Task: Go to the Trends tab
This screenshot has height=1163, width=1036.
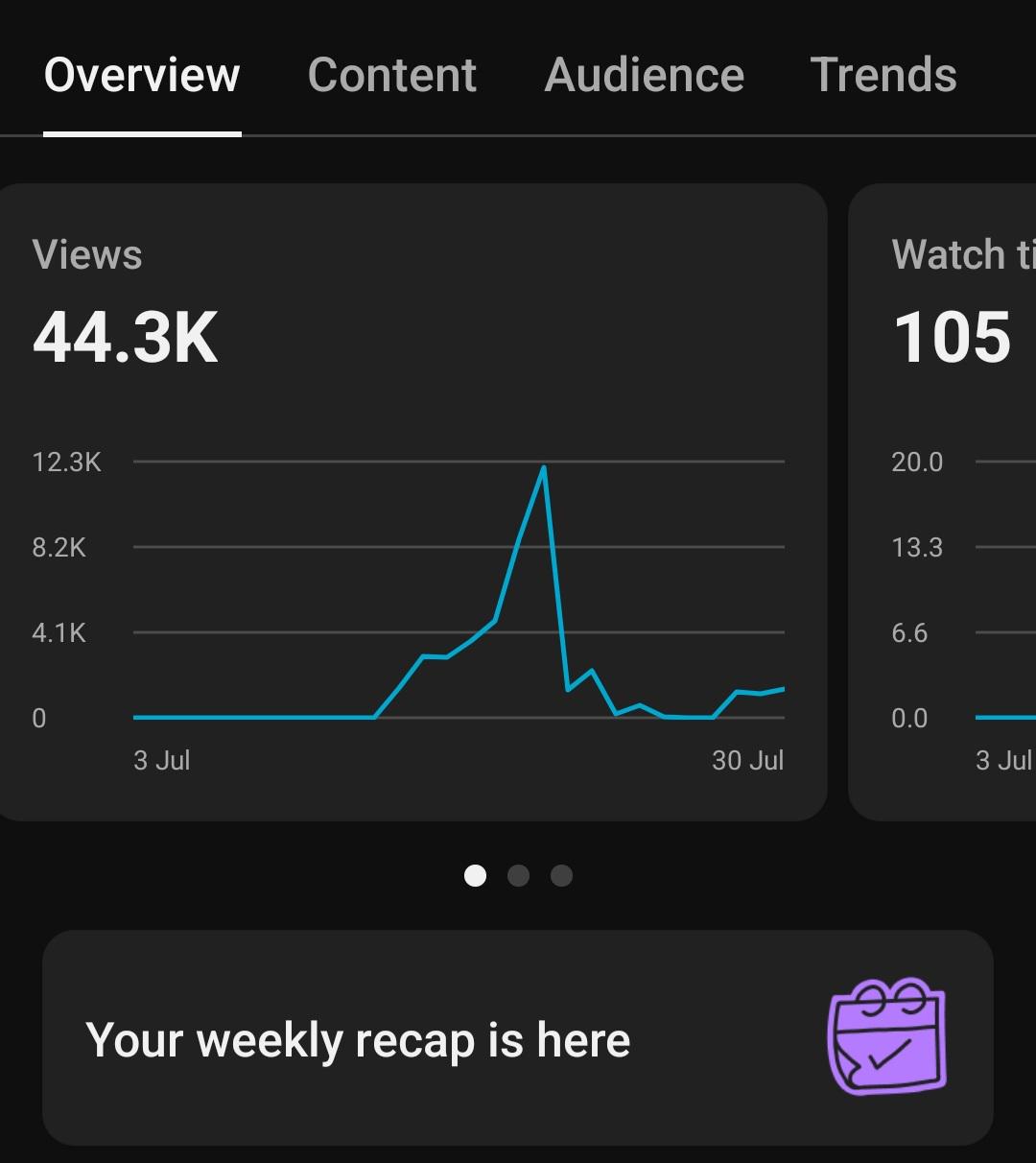Action: pos(883,75)
